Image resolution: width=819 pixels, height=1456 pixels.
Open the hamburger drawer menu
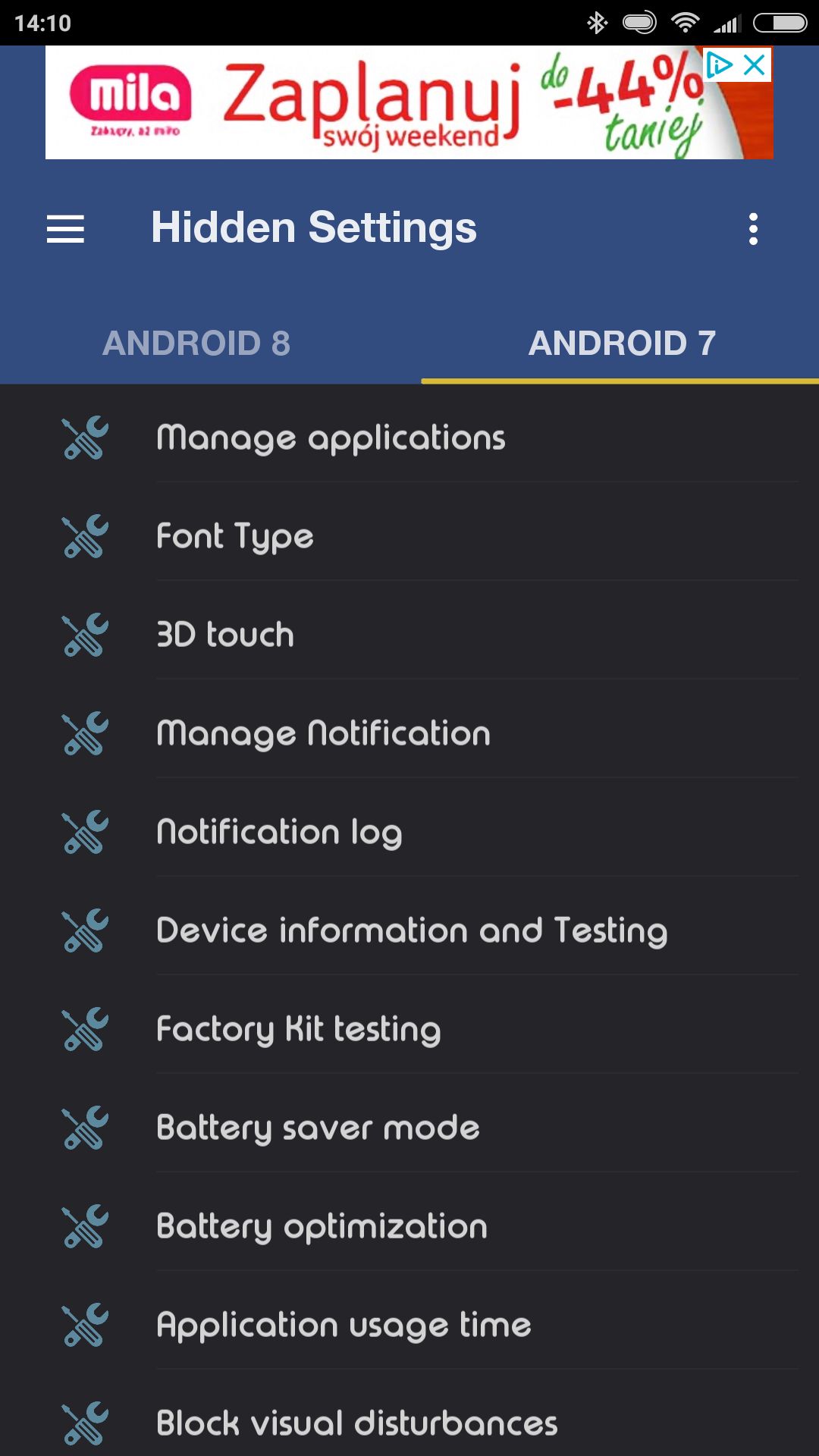point(65,229)
